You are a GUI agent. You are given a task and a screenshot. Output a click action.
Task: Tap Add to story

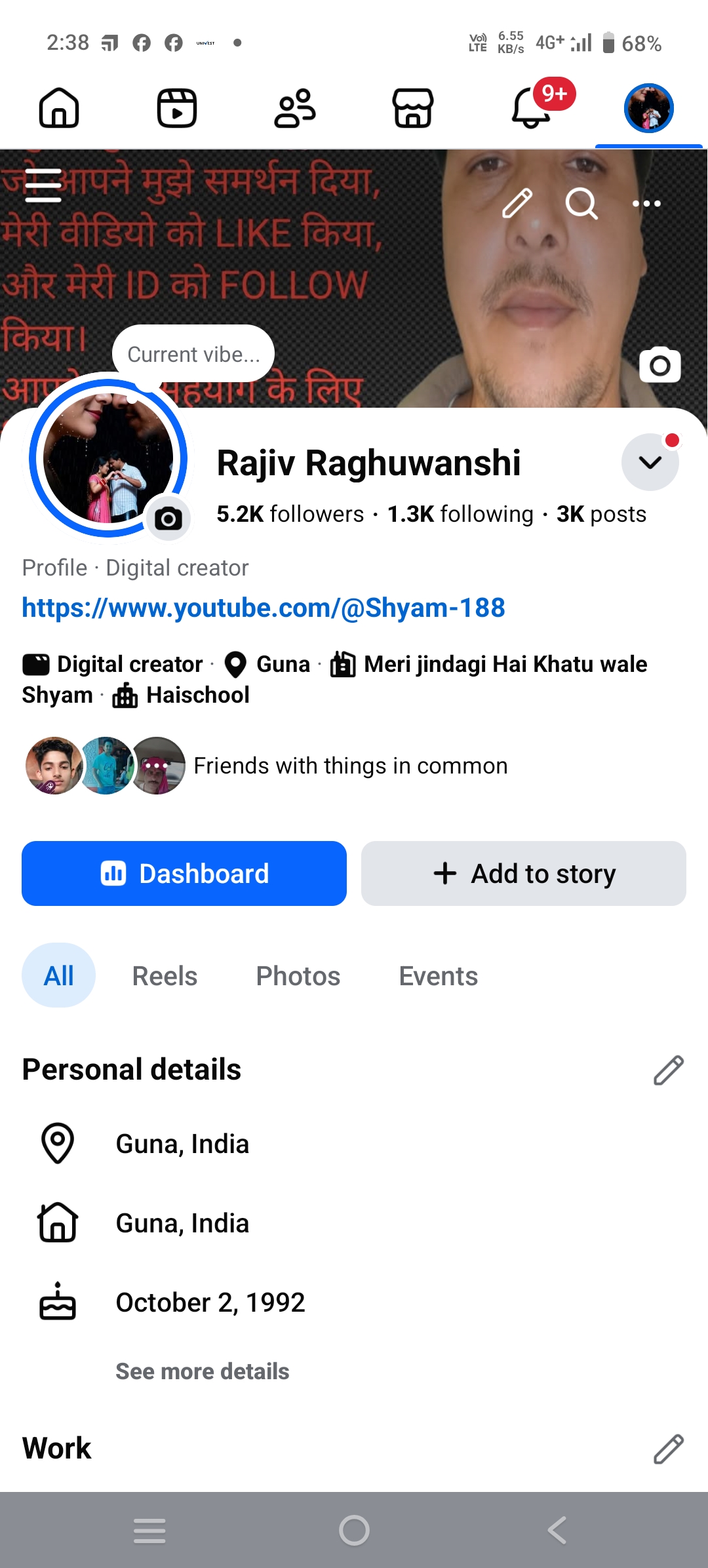[x=524, y=874]
